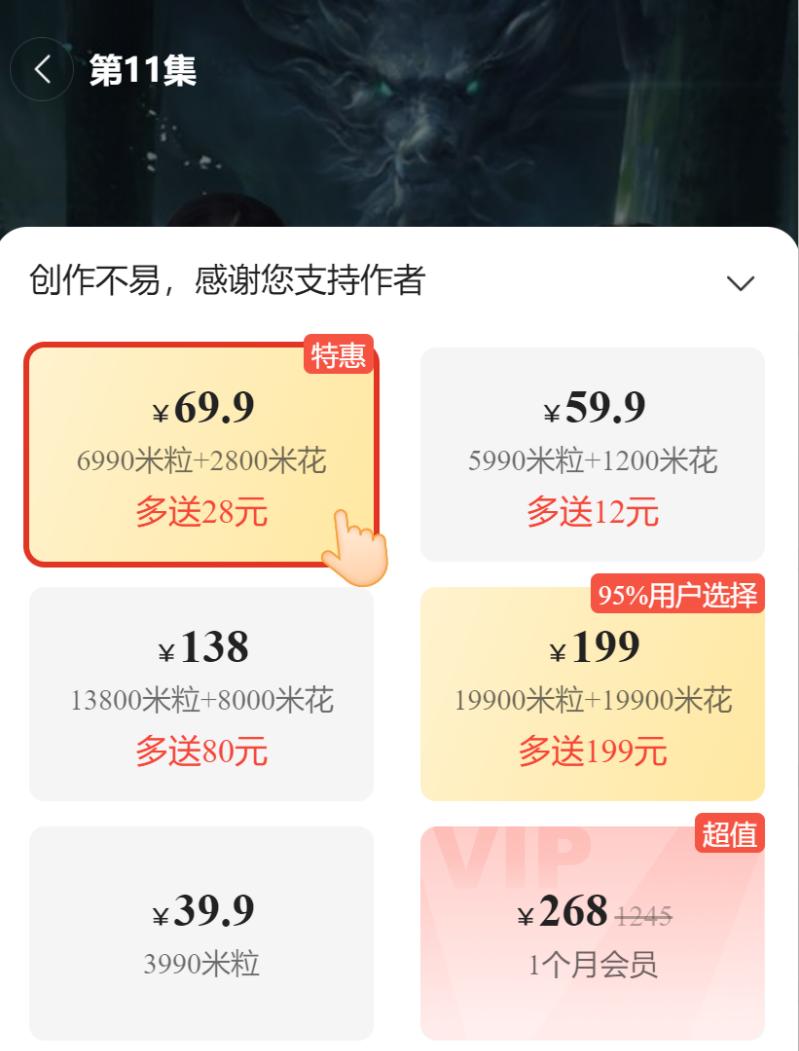Collapse the payment panel chevron

(740, 283)
